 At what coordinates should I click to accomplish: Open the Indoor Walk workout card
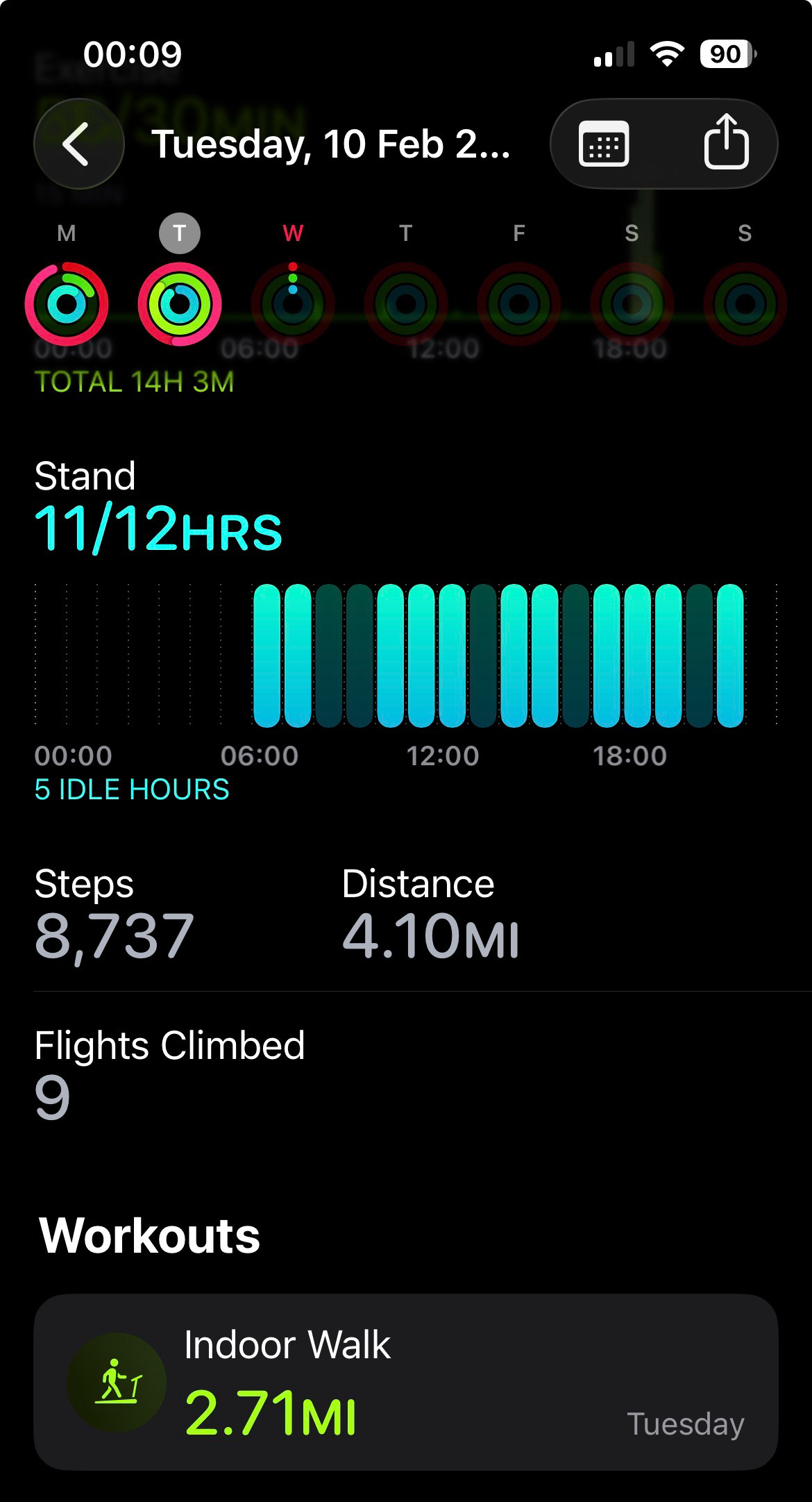(x=406, y=1381)
